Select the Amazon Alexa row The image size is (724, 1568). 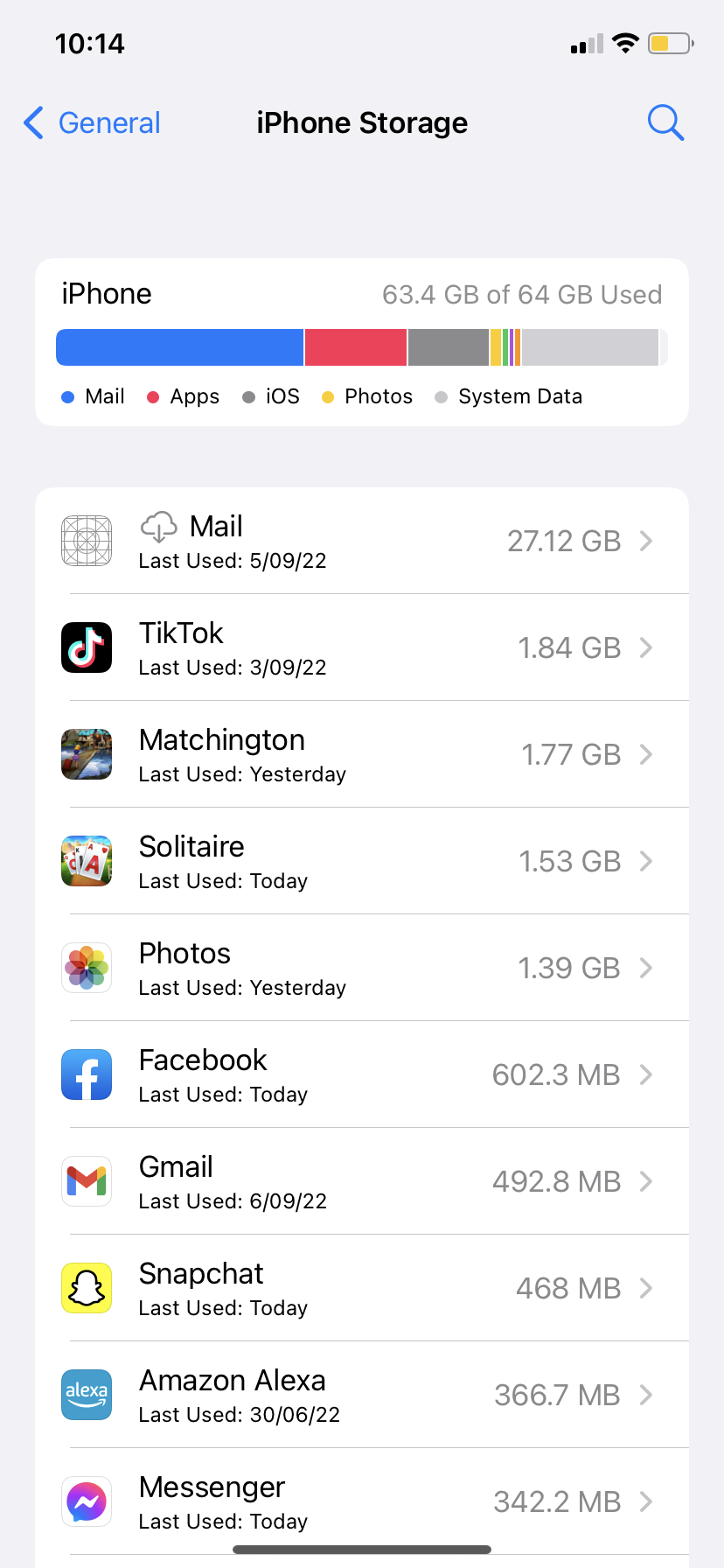click(362, 1396)
